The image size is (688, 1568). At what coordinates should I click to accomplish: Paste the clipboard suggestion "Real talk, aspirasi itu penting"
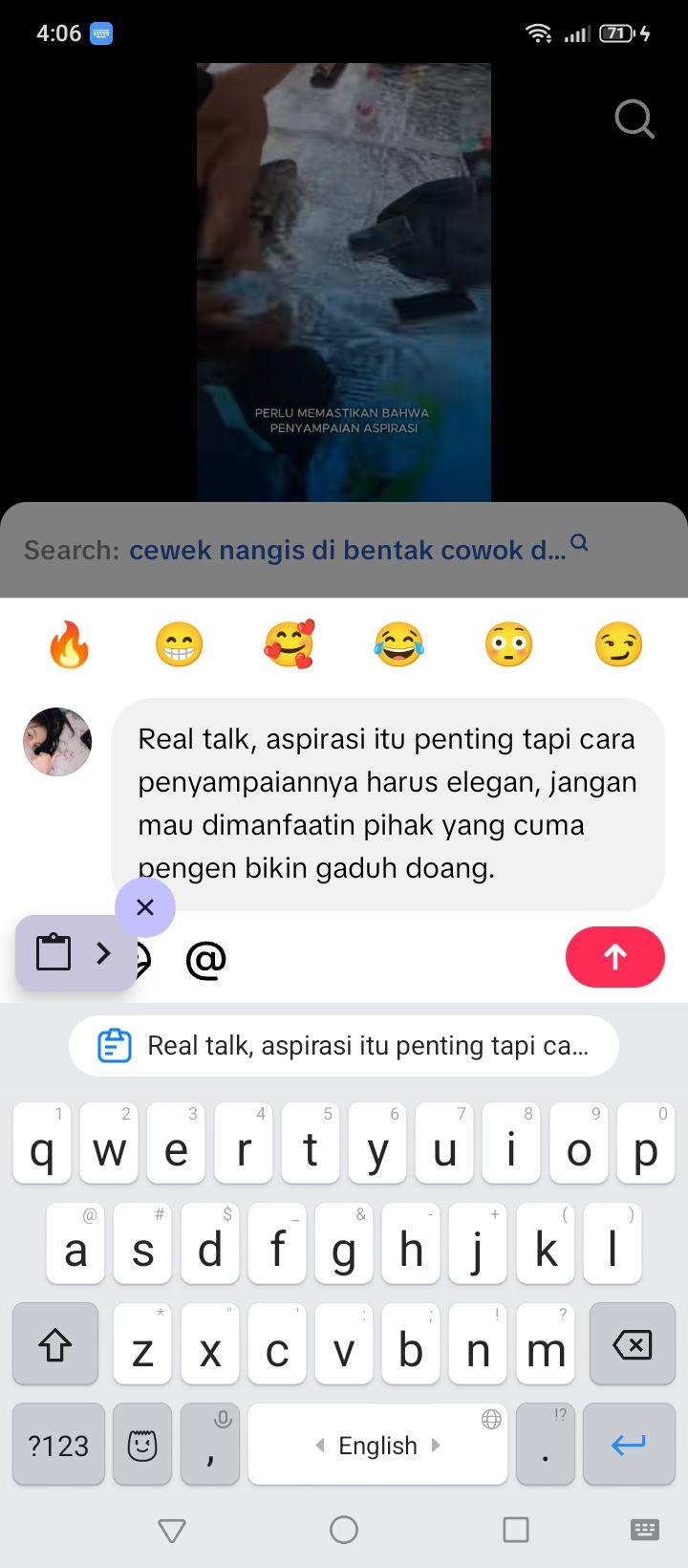point(344,1046)
